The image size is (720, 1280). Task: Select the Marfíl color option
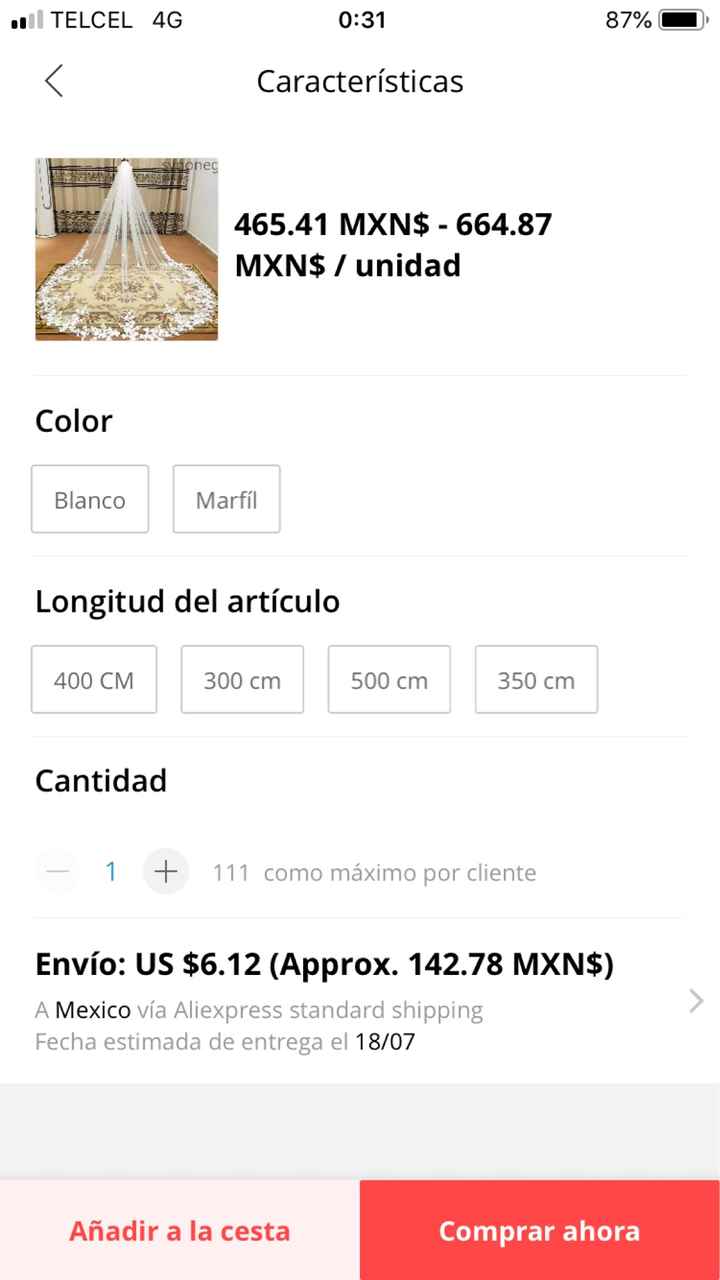click(x=226, y=499)
